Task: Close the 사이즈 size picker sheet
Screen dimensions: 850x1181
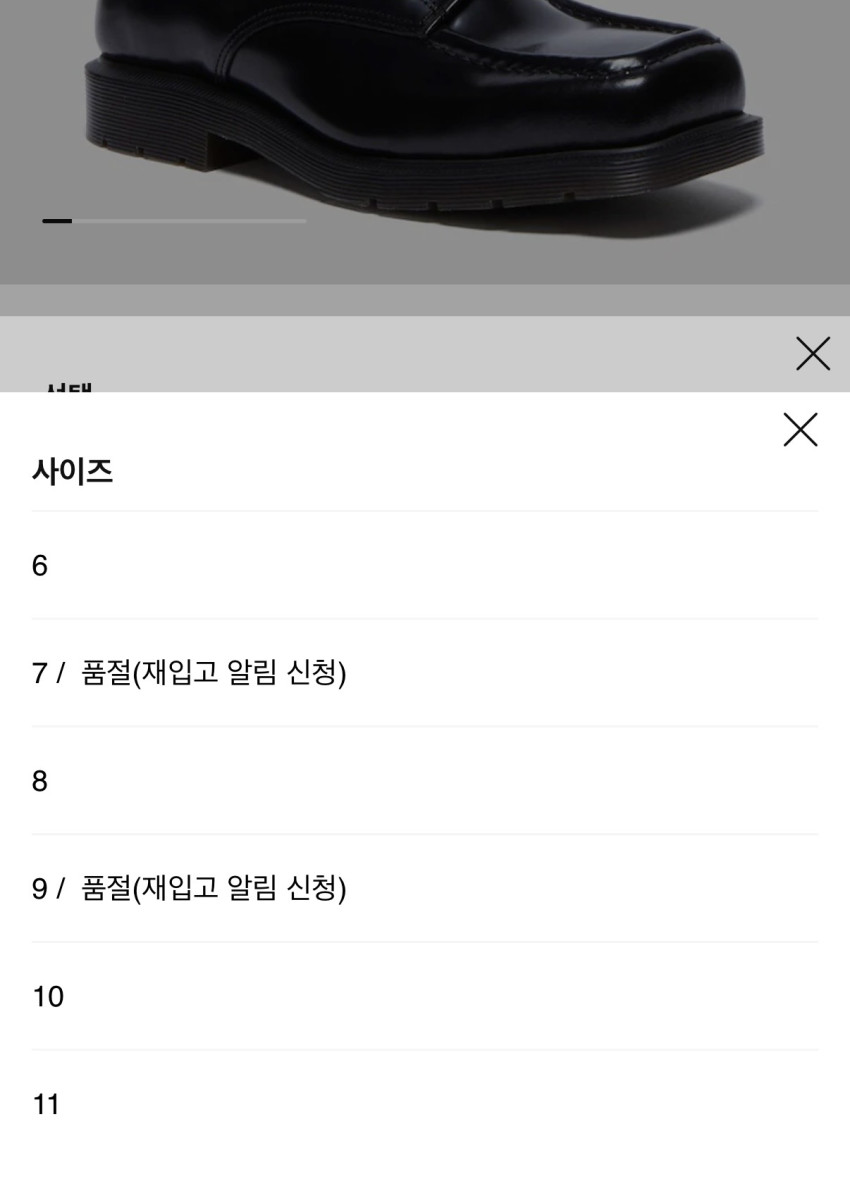Action: [x=800, y=430]
